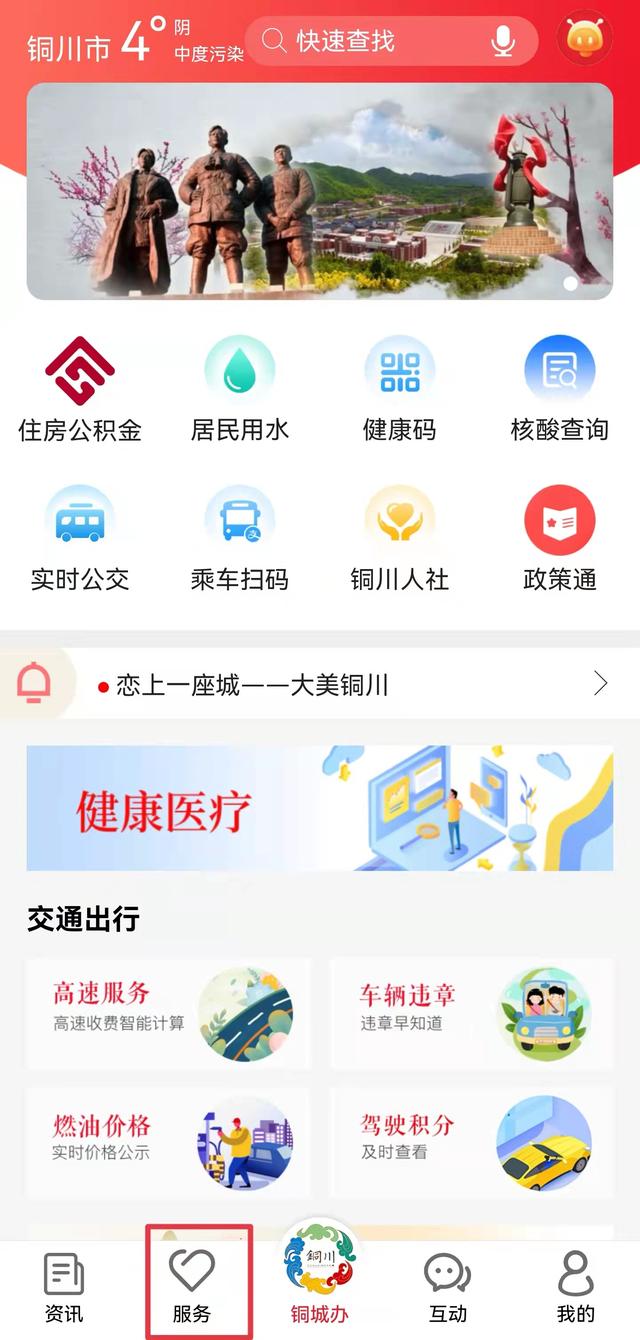This screenshot has height=1340, width=640.
Task: Open the mascot assistant icon
Action: click(585, 40)
